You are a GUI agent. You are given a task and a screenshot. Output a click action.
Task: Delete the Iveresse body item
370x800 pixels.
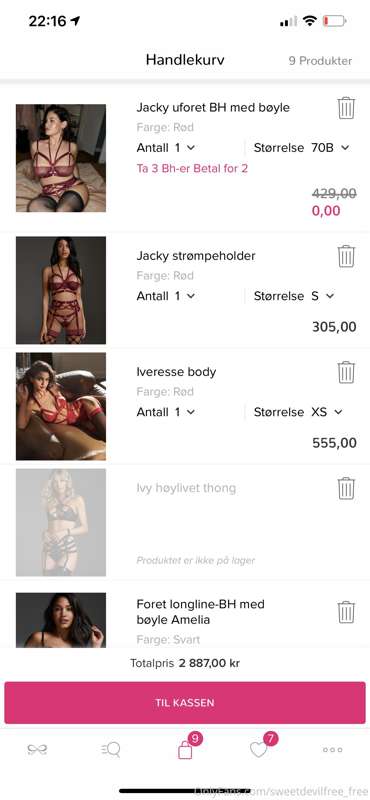(x=346, y=372)
